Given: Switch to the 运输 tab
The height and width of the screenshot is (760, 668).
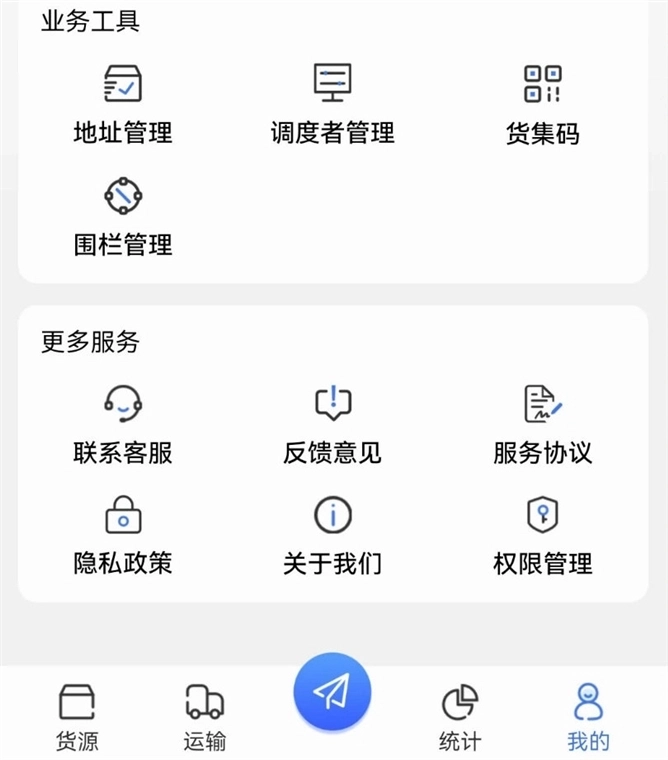Looking at the screenshot, I should [x=204, y=717].
